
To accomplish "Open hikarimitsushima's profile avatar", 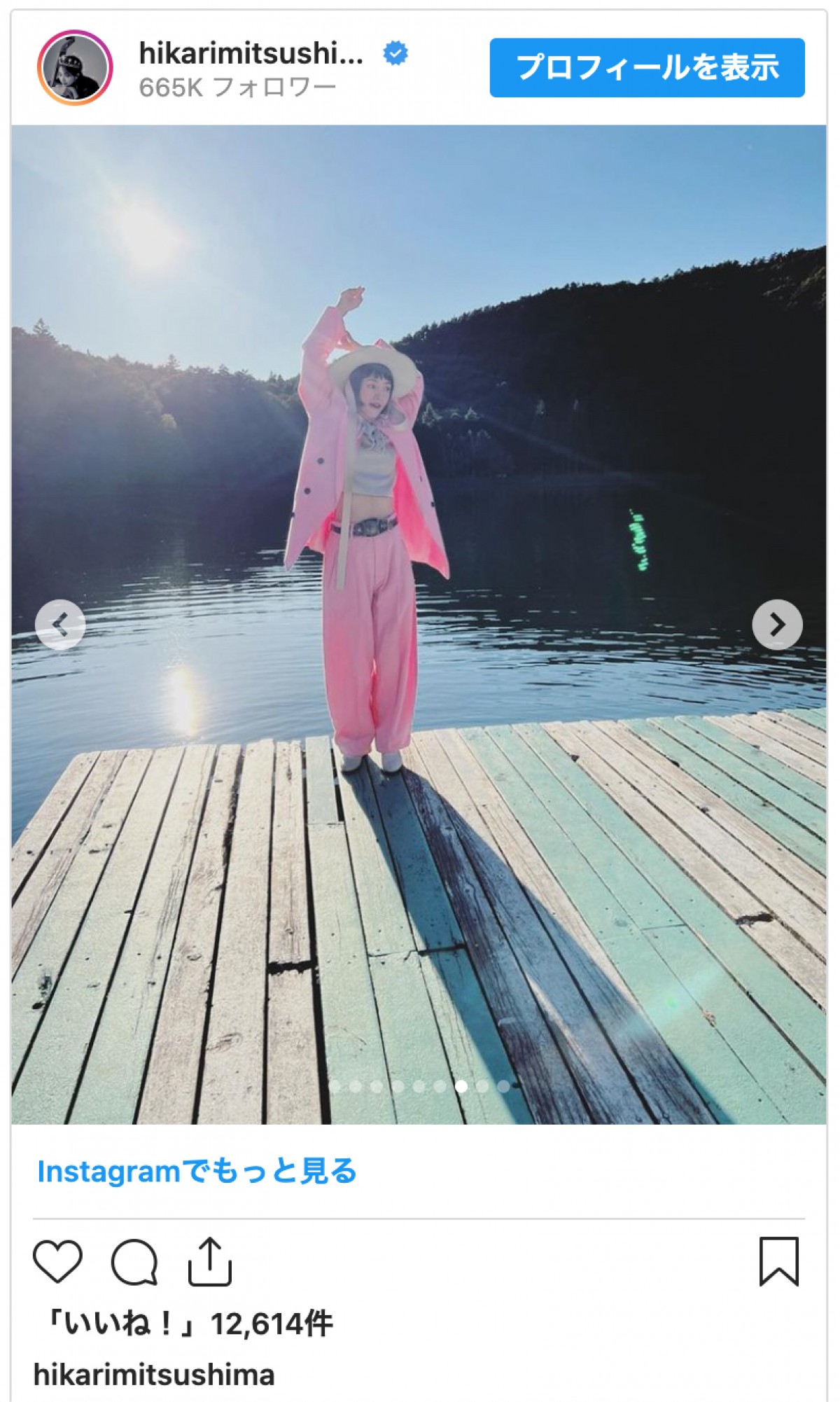I will click(75, 68).
